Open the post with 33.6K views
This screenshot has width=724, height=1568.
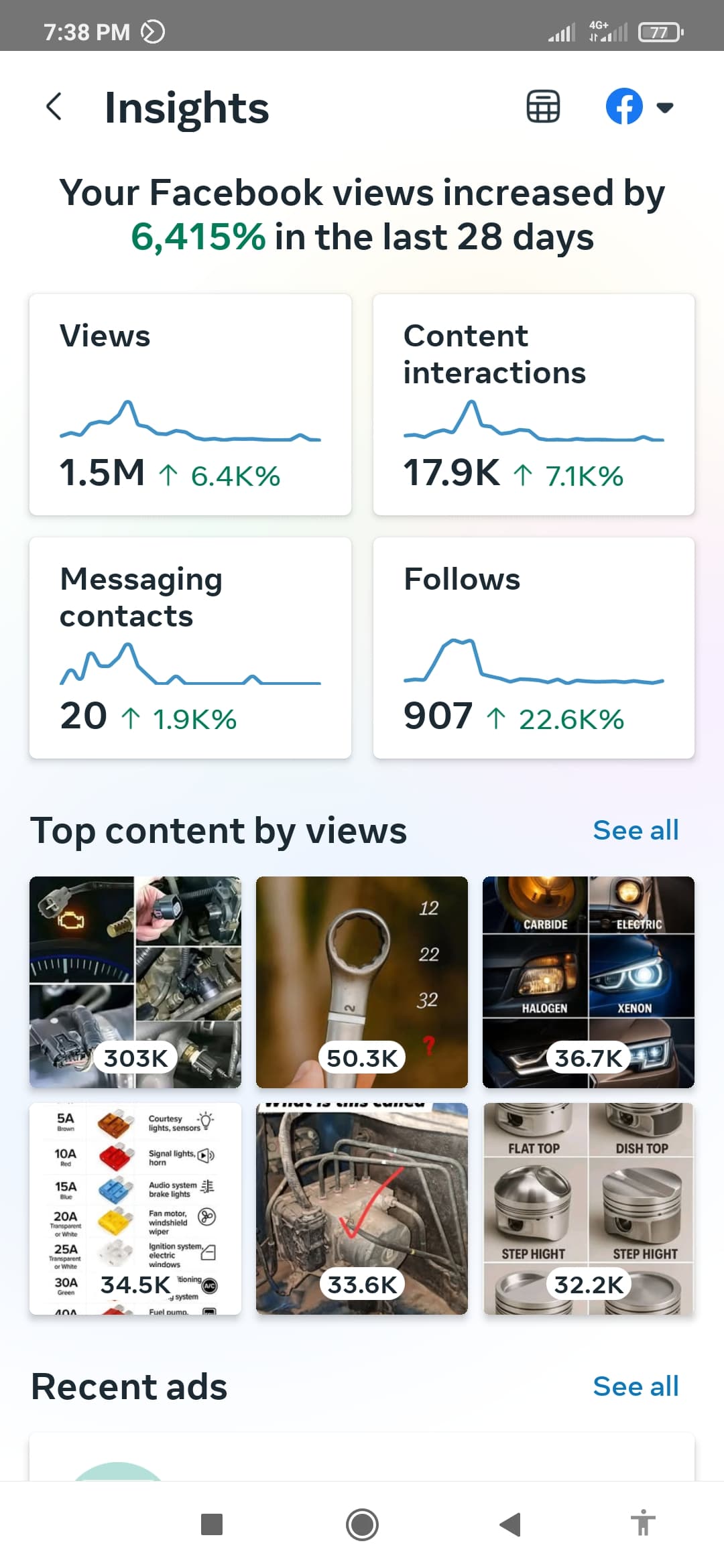tap(362, 1208)
